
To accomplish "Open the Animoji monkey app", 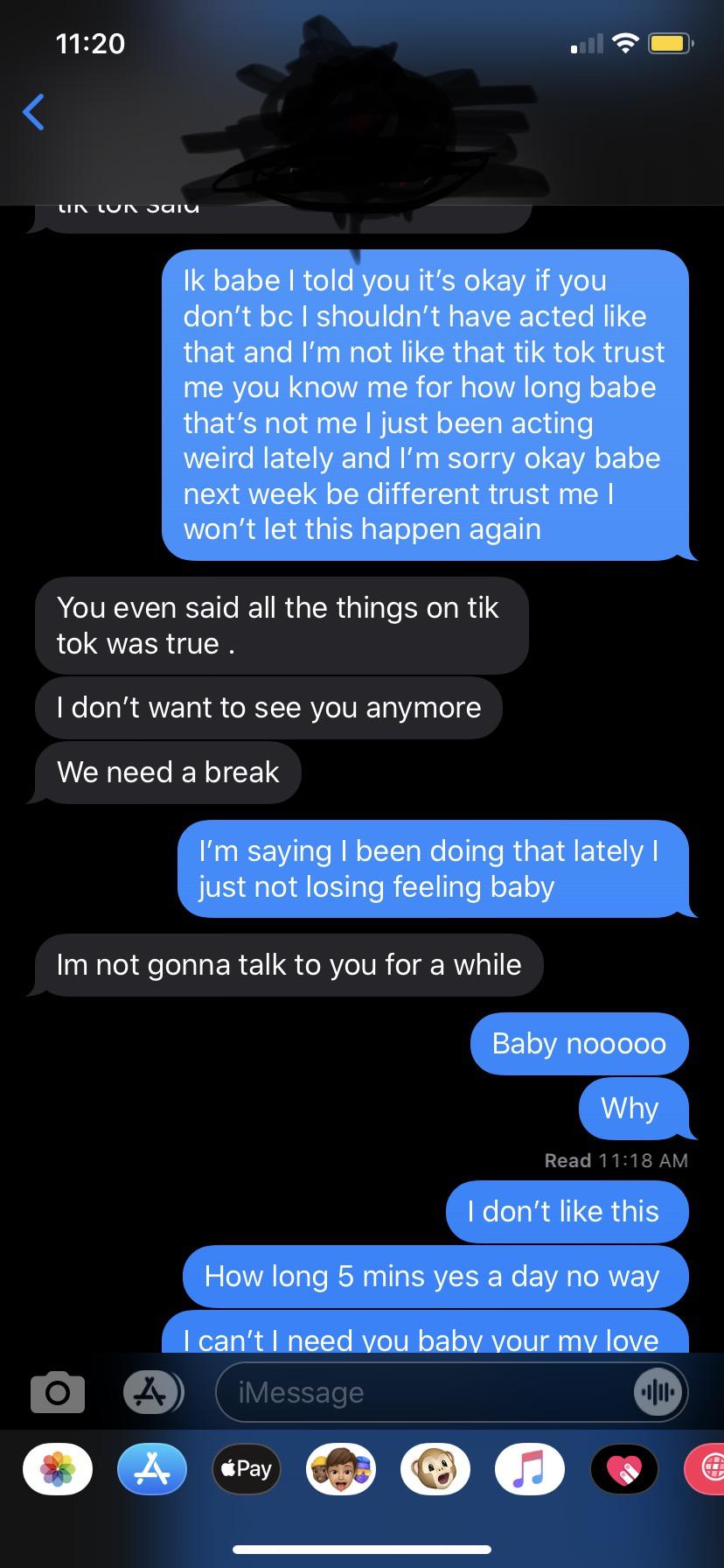I will coord(435,1469).
